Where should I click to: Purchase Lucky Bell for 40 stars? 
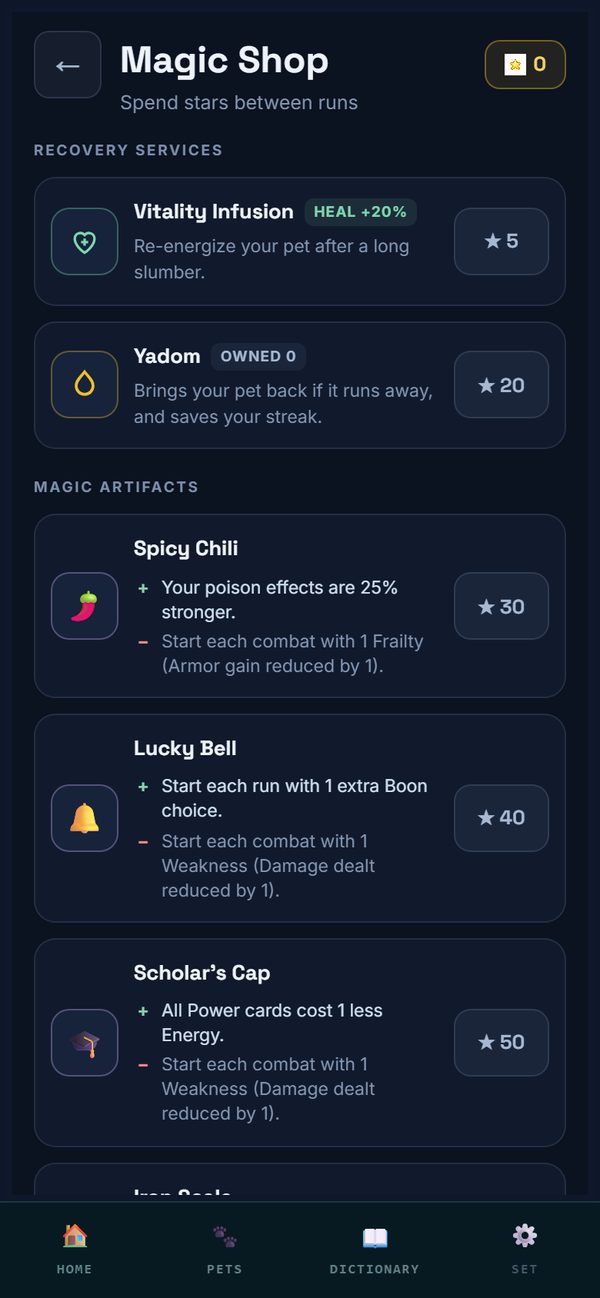(x=501, y=818)
